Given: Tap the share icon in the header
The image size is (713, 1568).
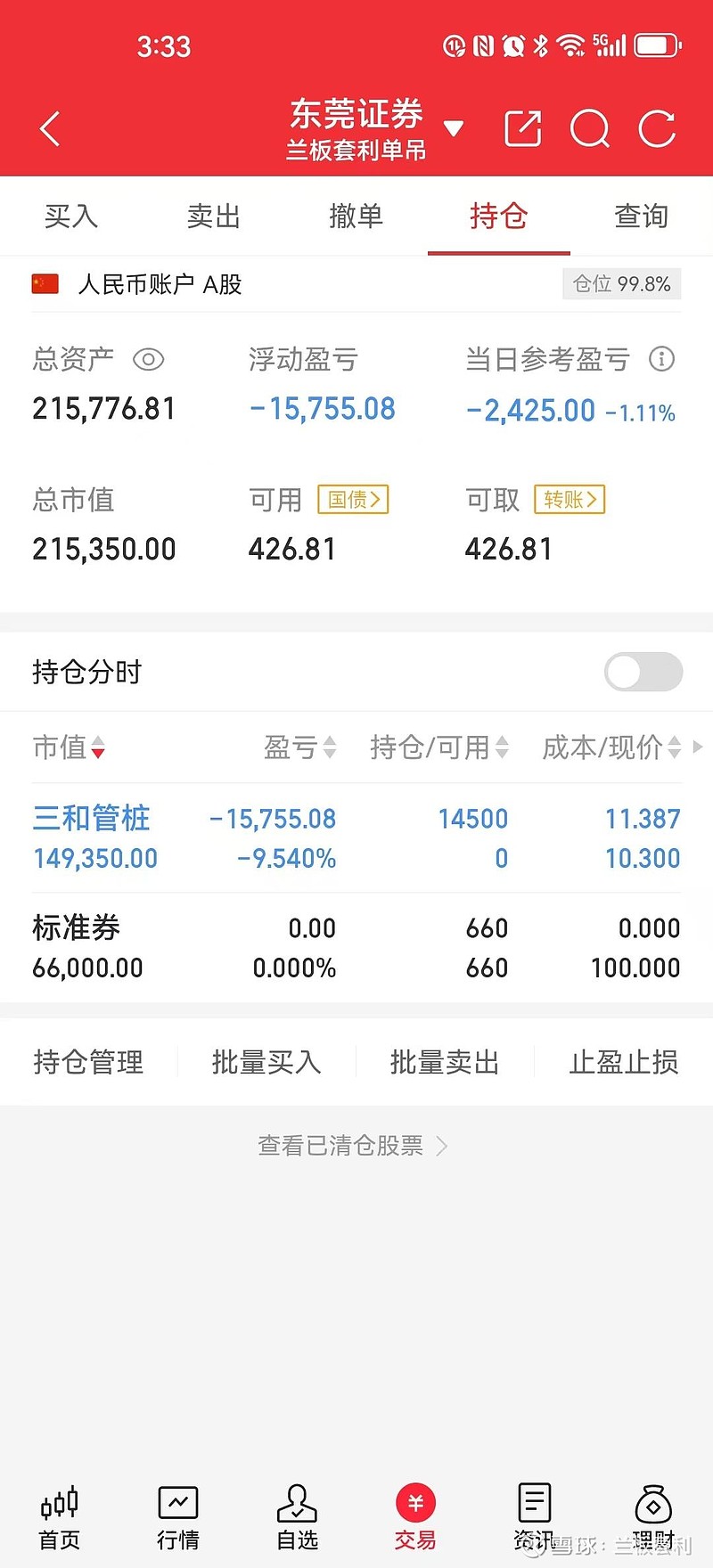Looking at the screenshot, I should [523, 128].
